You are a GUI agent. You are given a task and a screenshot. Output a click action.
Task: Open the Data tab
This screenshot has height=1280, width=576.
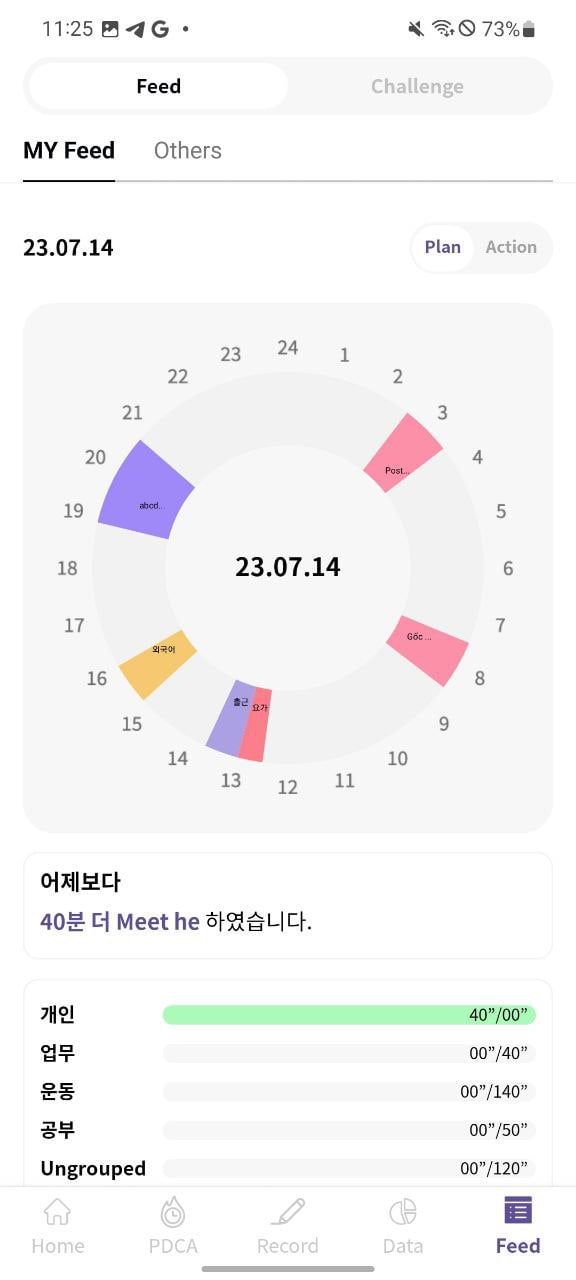click(403, 1226)
